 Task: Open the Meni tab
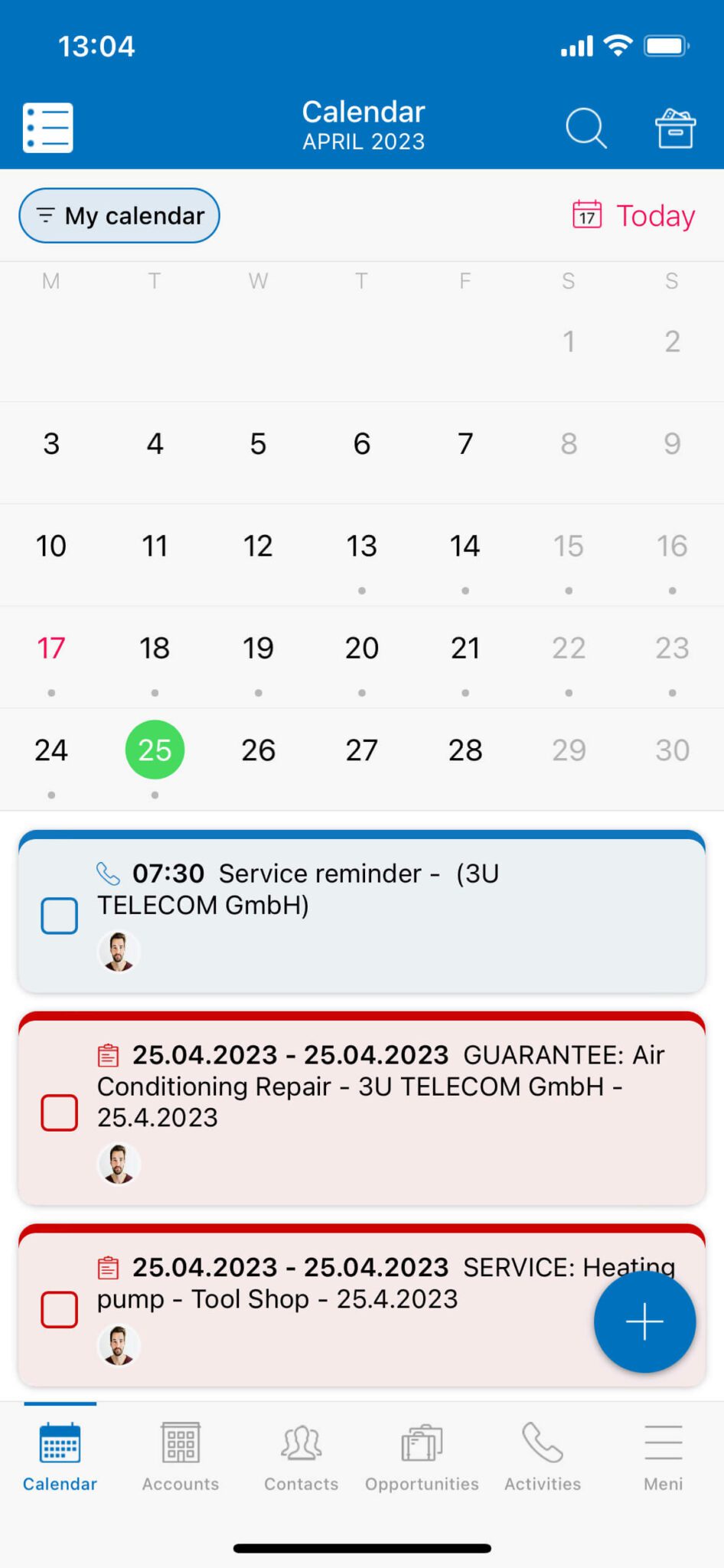663,1456
